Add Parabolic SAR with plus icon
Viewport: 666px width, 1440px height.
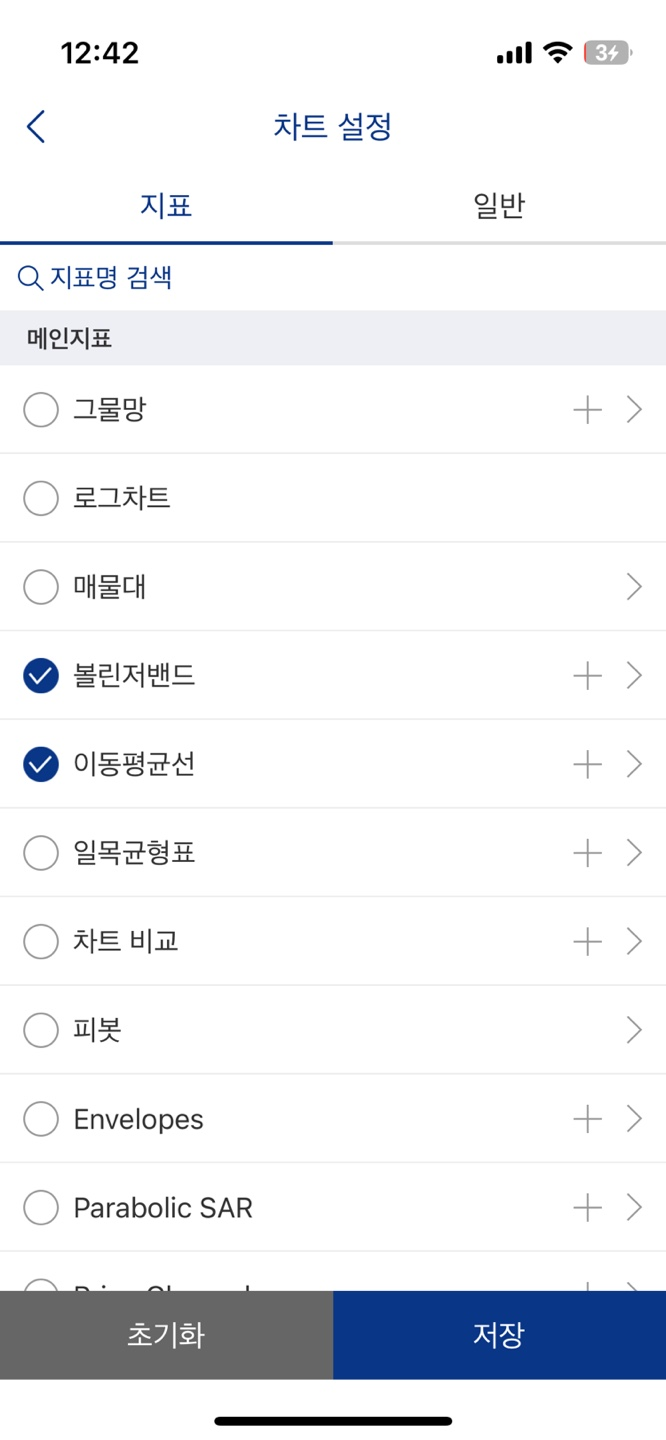click(587, 1208)
